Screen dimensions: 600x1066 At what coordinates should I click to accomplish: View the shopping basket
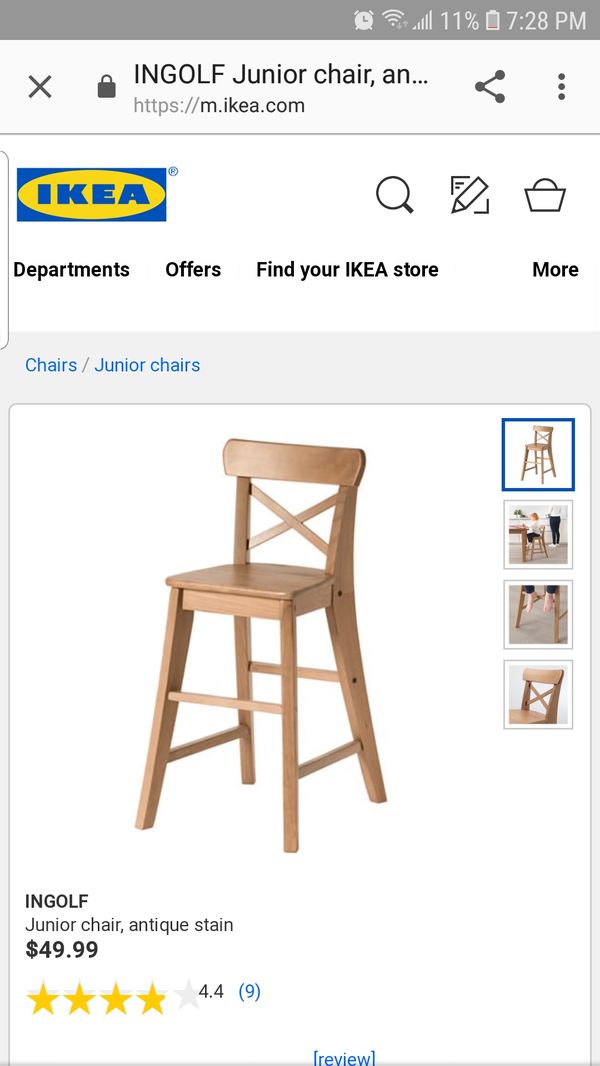click(545, 195)
